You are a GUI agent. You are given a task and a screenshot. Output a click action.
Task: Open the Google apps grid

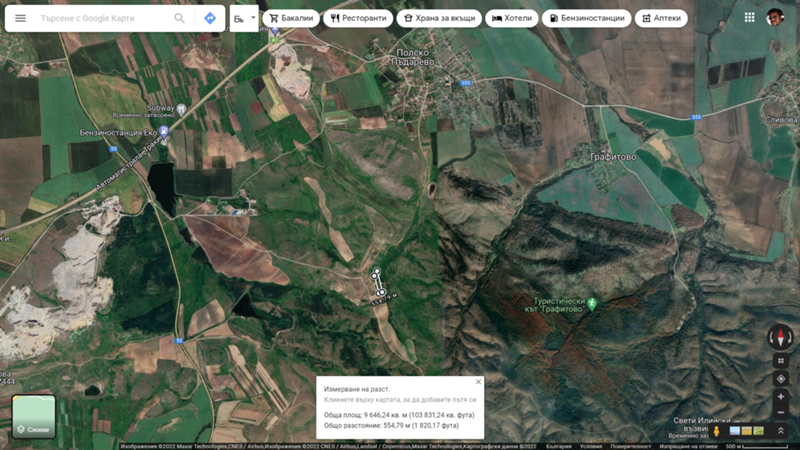750,18
